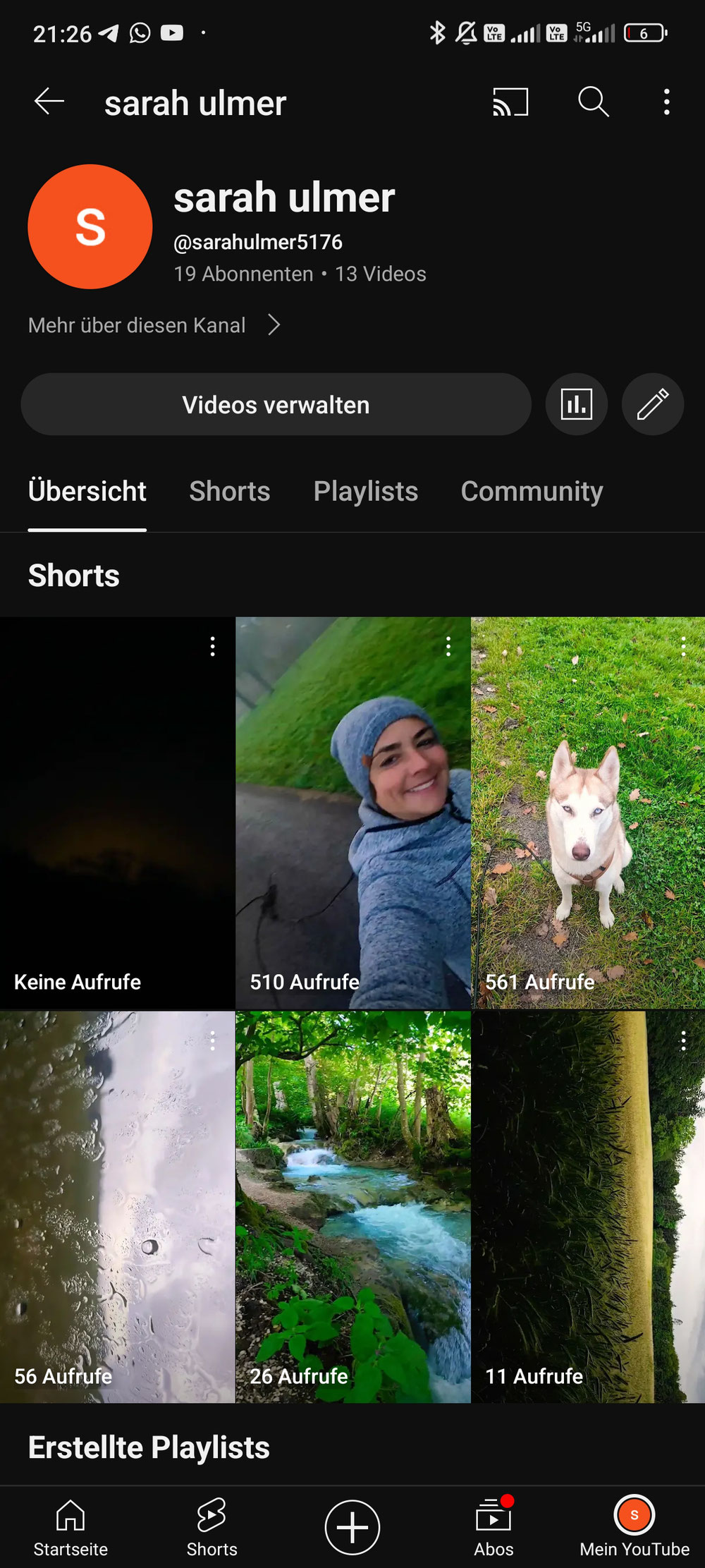Open options for the 510 Aufrufe Short

click(x=448, y=646)
